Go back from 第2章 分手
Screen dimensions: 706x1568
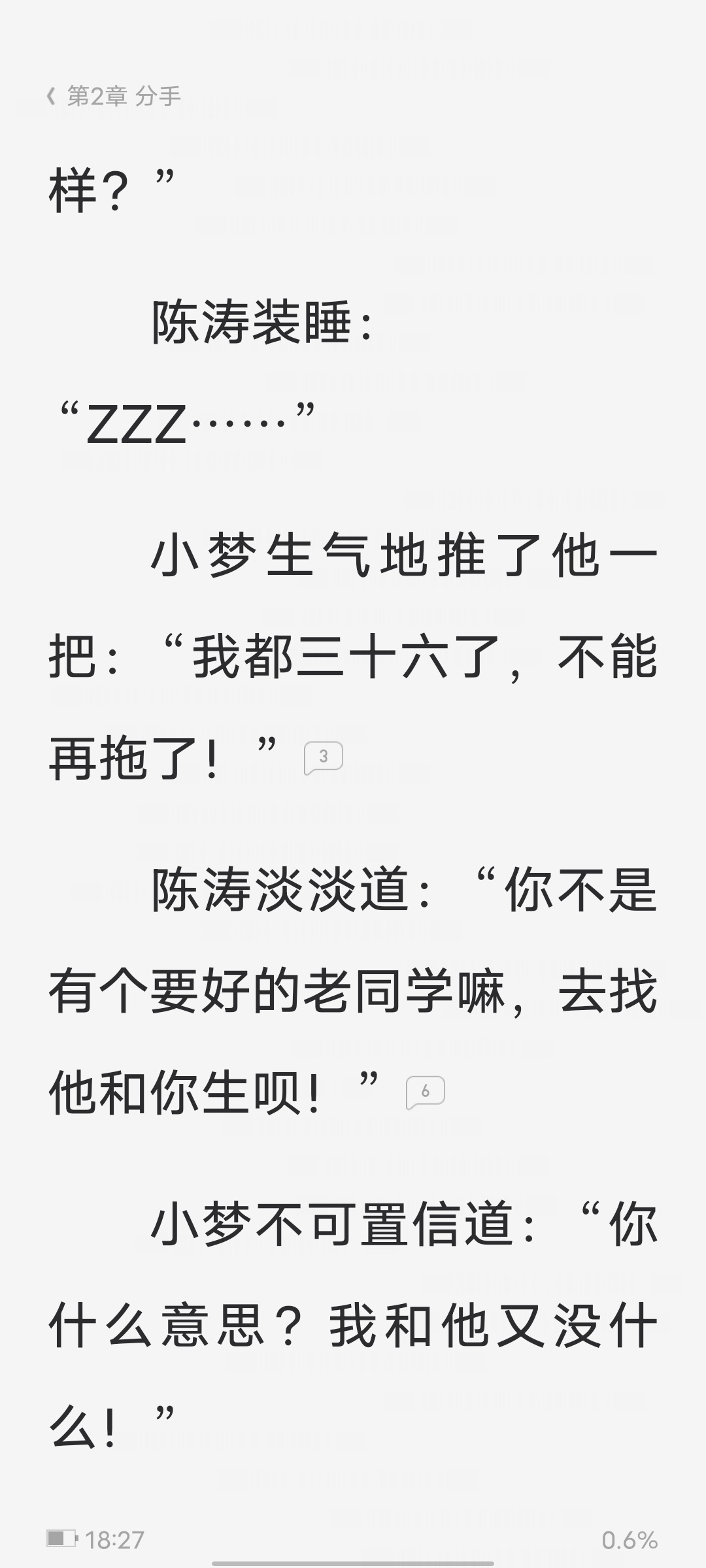point(51,97)
